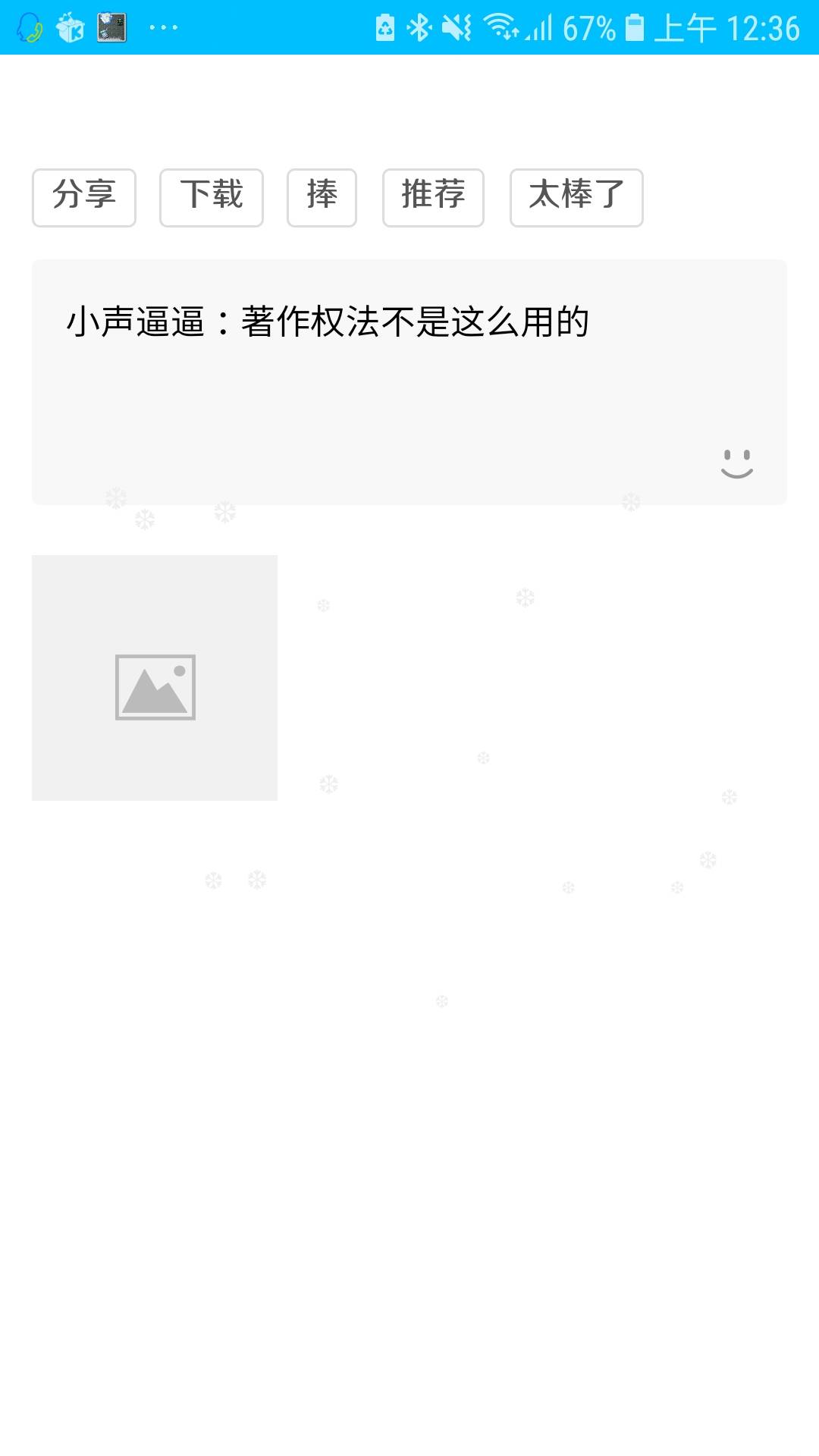Image resolution: width=819 pixels, height=1456 pixels.
Task: Focus the comment text box
Action: [409, 382]
